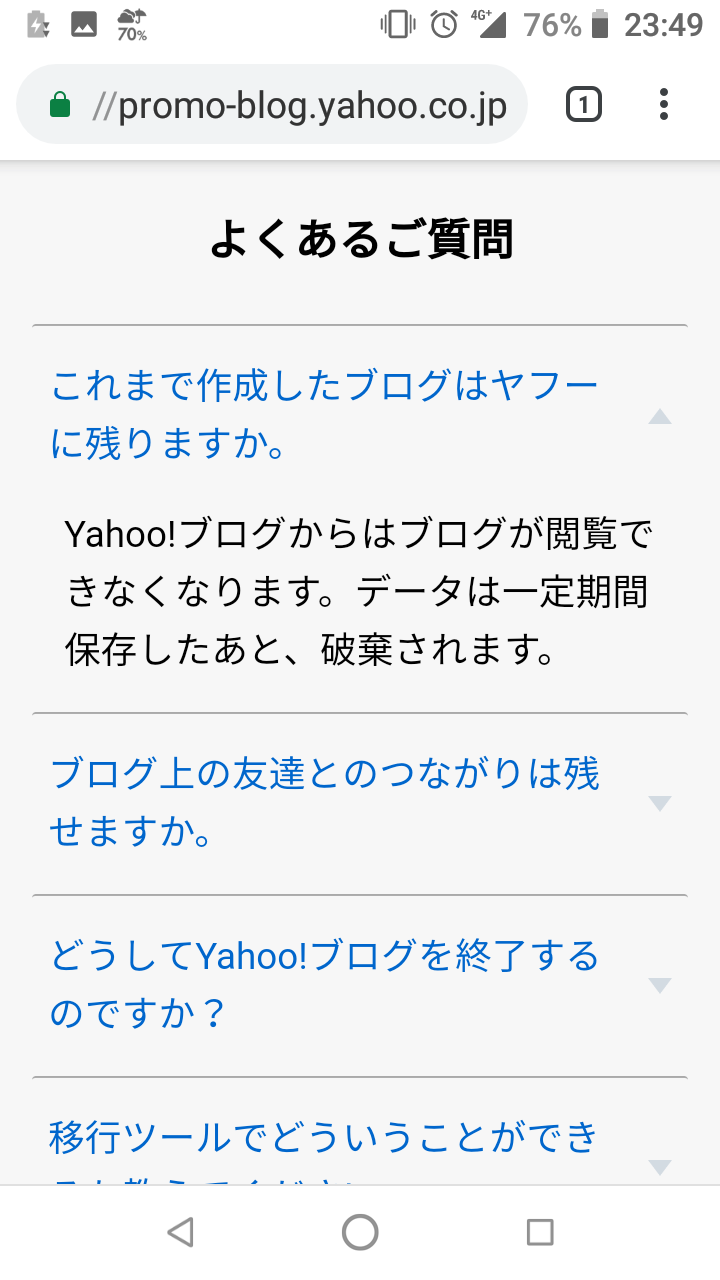Image resolution: width=720 pixels, height=1280 pixels.
Task: Open Chrome's three-dot overflow menu
Action: tap(664, 105)
